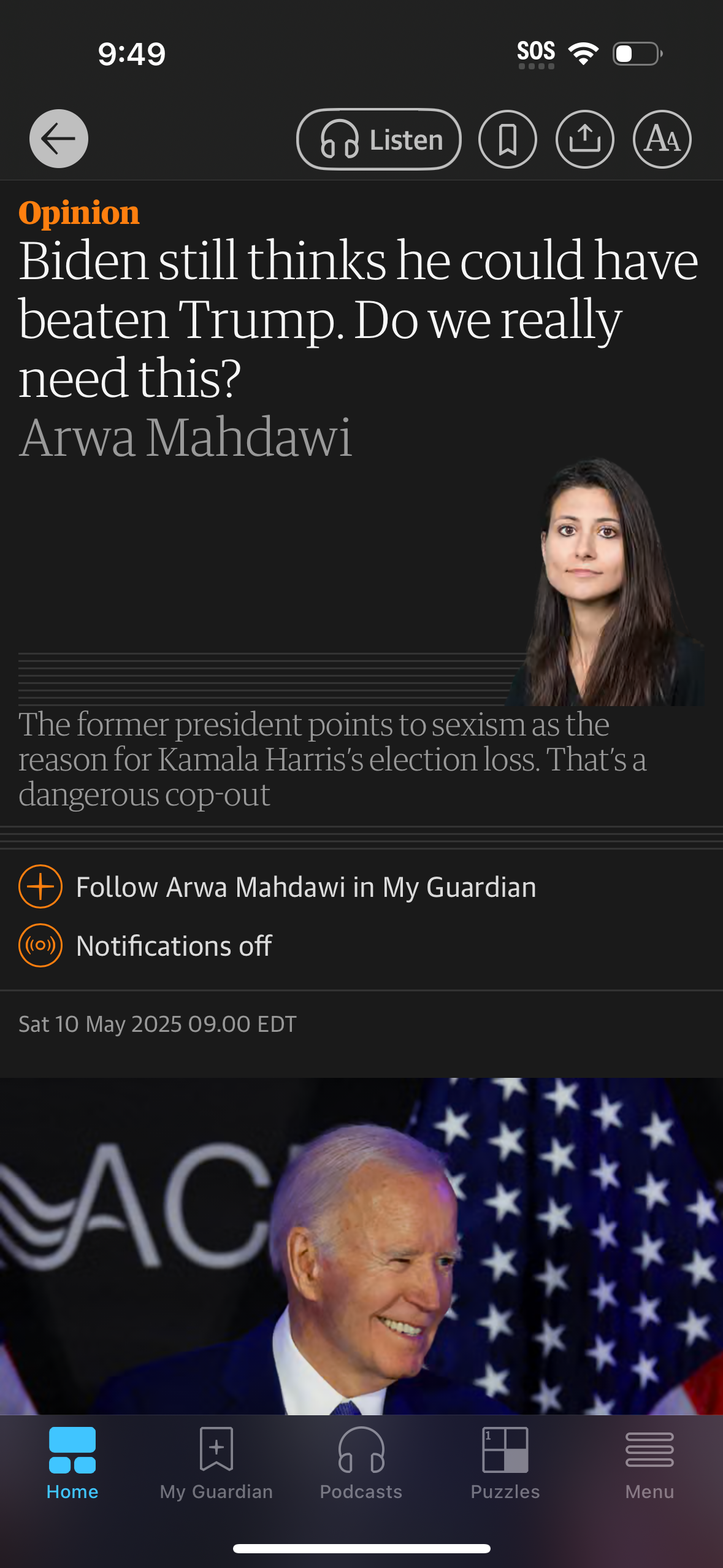Share this article

[x=584, y=139]
